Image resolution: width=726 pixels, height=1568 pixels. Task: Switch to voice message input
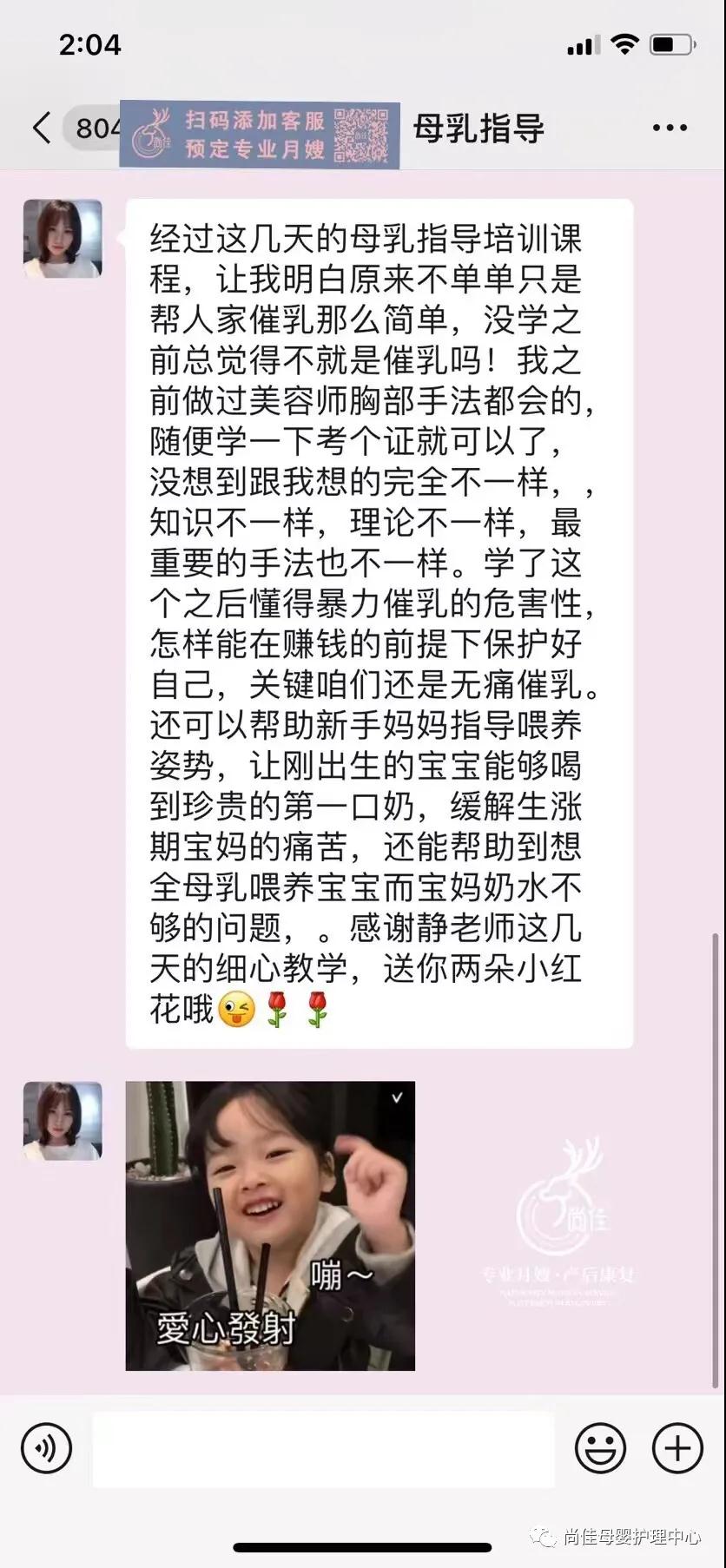click(47, 1448)
